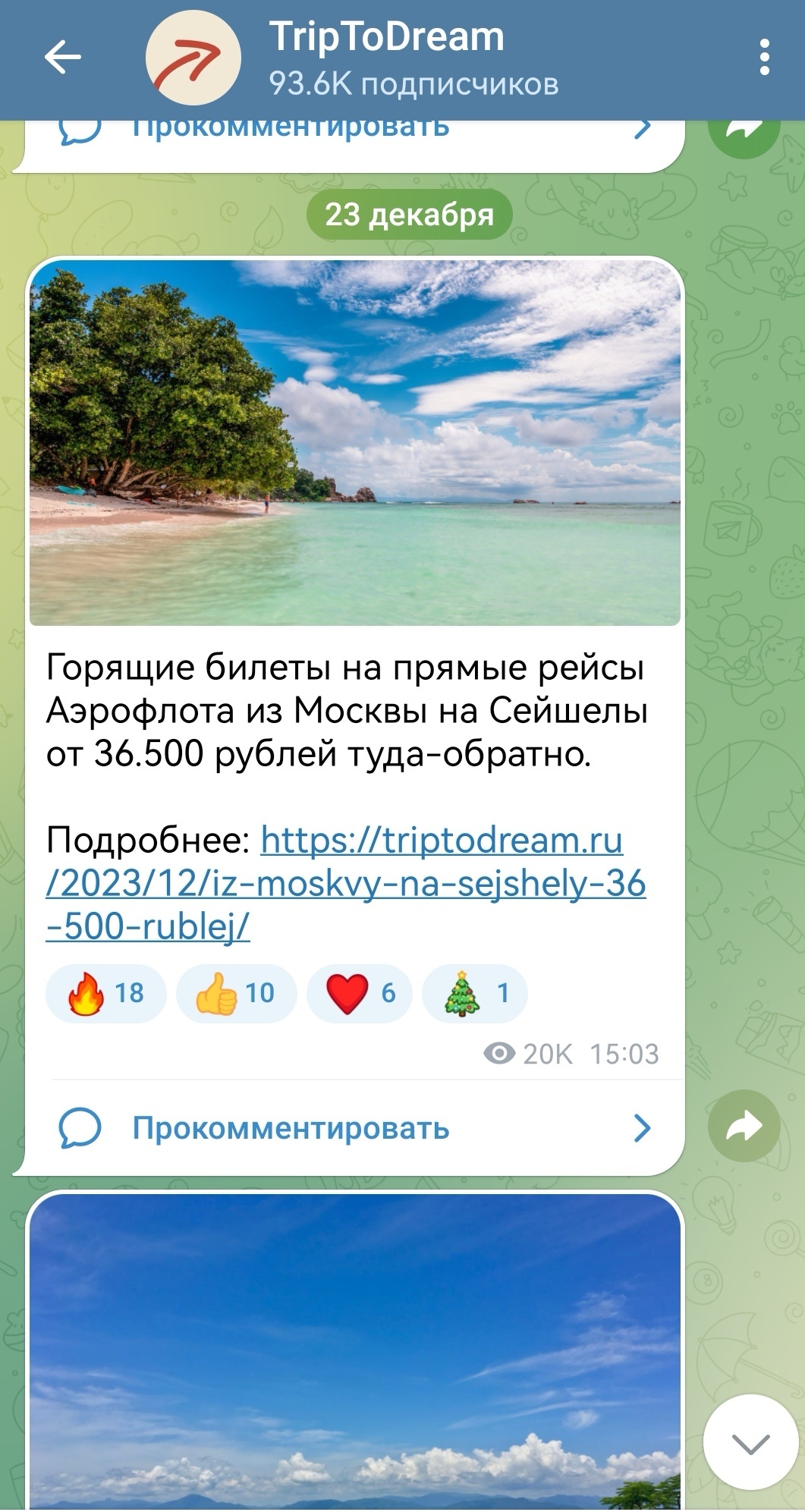
Task: Go back using the arrow icon
Action: (x=62, y=57)
